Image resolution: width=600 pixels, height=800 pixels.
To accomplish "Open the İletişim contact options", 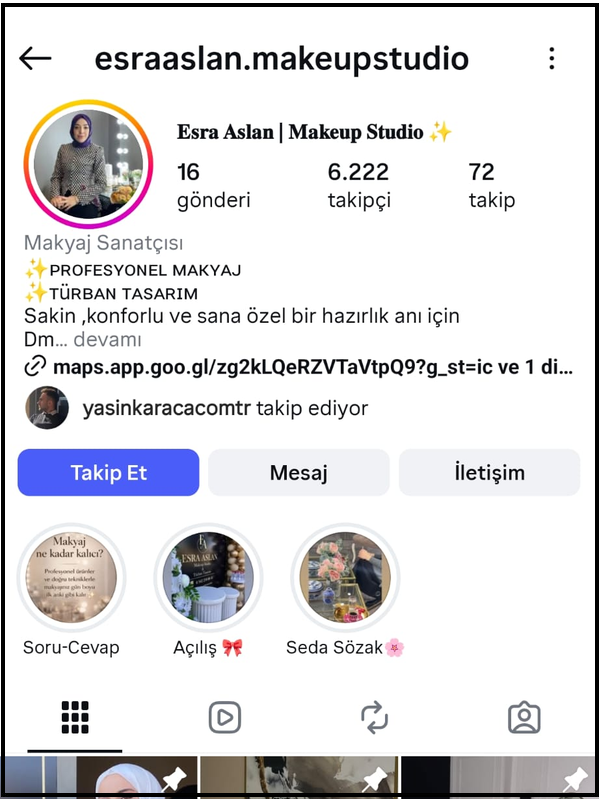I will point(489,473).
